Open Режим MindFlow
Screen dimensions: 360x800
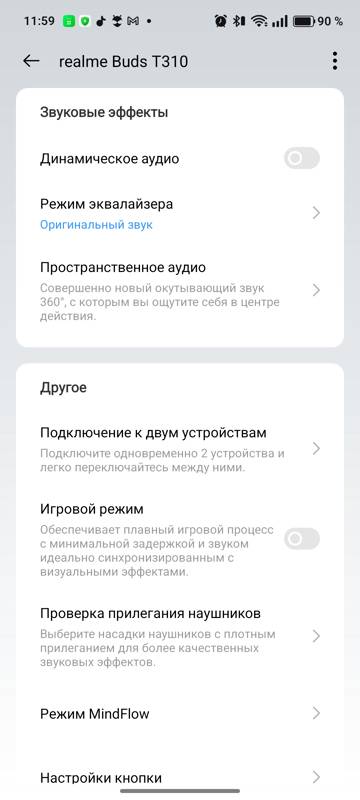point(180,713)
